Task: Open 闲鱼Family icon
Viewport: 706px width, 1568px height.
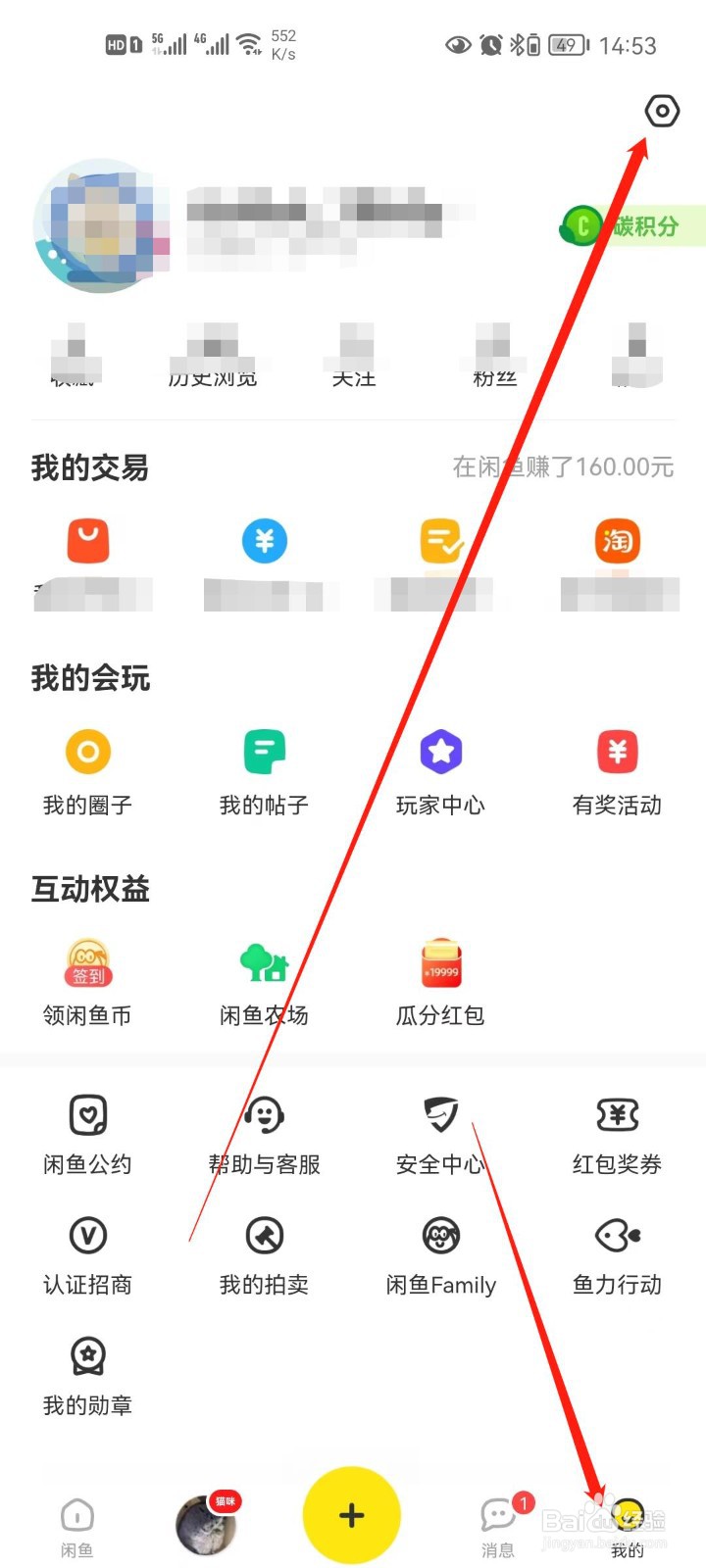Action: coord(441,1235)
